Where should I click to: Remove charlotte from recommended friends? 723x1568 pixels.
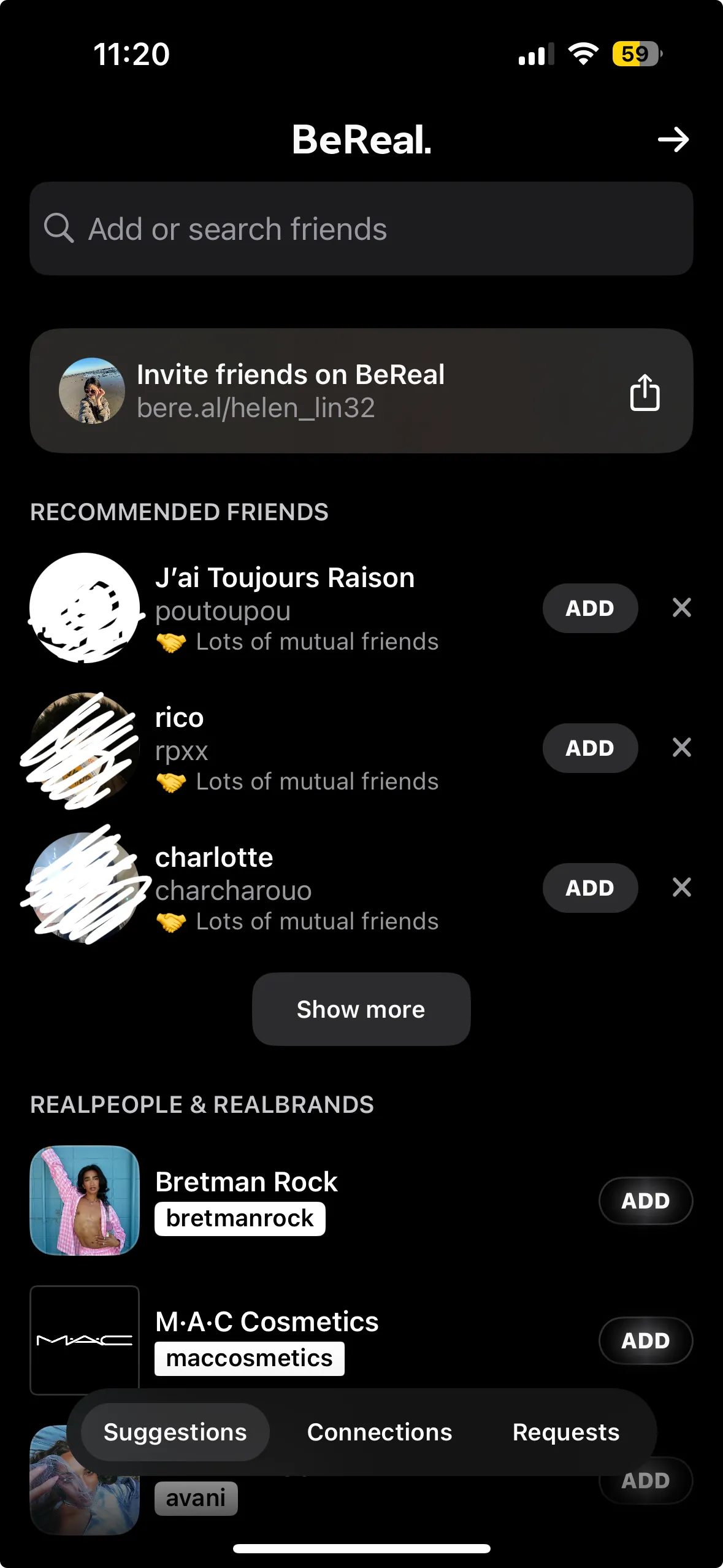[681, 888]
